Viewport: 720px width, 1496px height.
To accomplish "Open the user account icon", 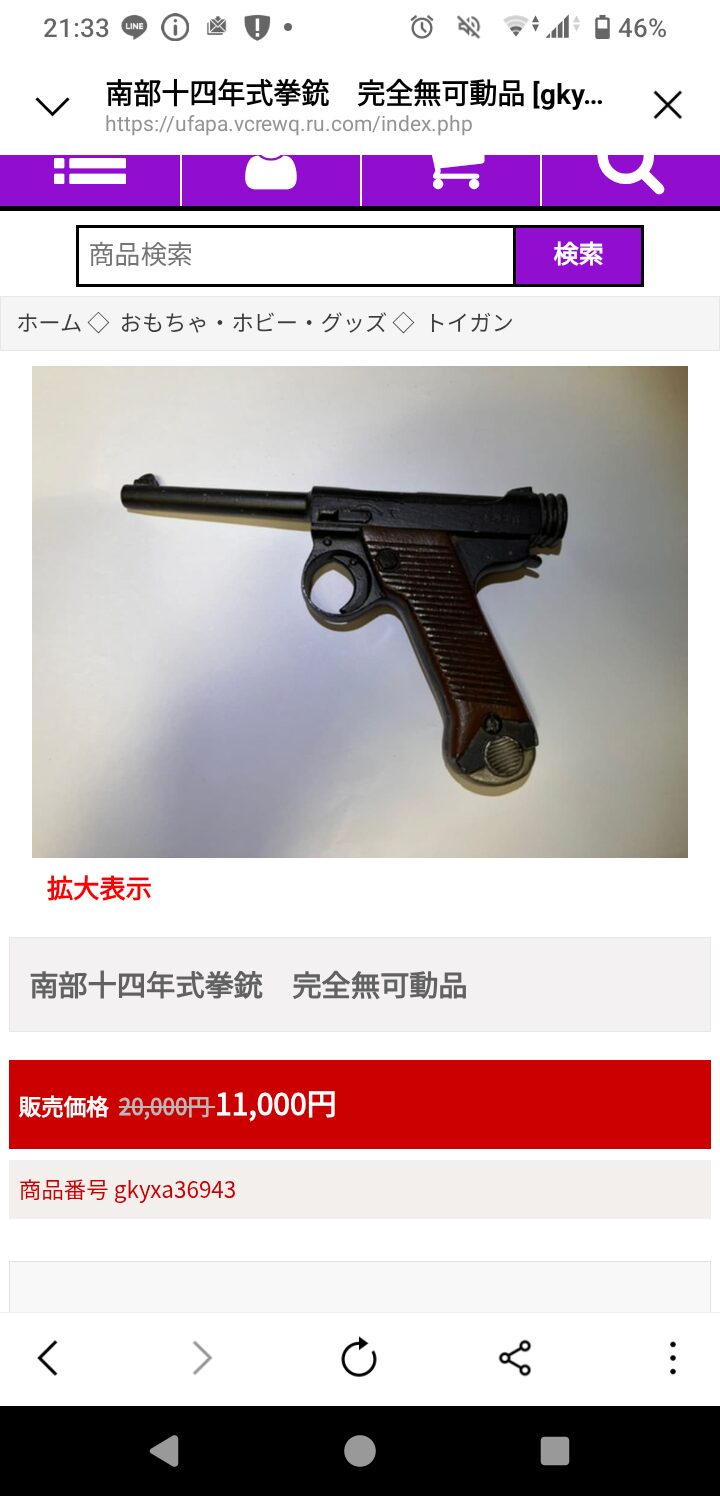I will (x=271, y=172).
